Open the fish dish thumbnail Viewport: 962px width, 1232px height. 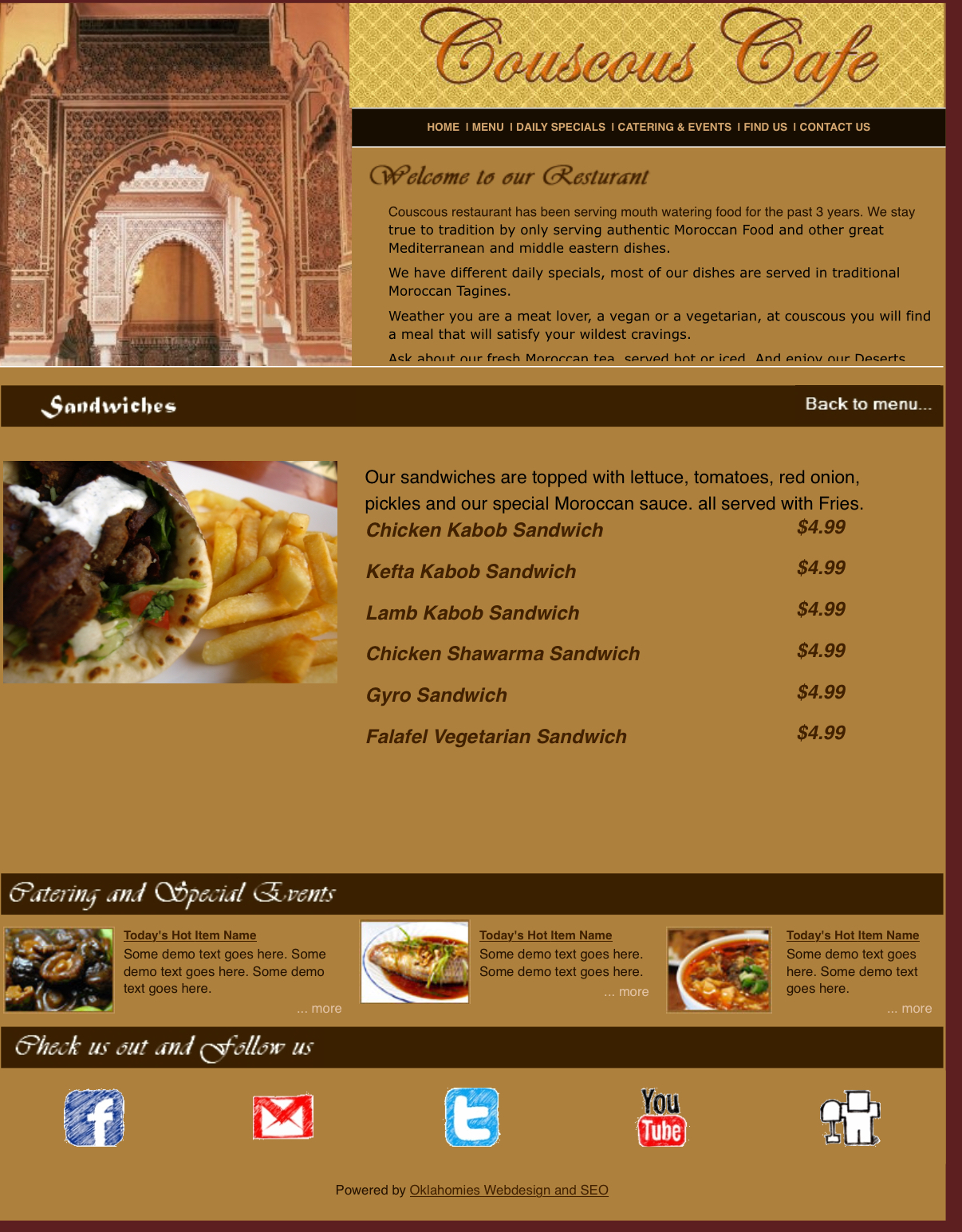tap(415, 962)
